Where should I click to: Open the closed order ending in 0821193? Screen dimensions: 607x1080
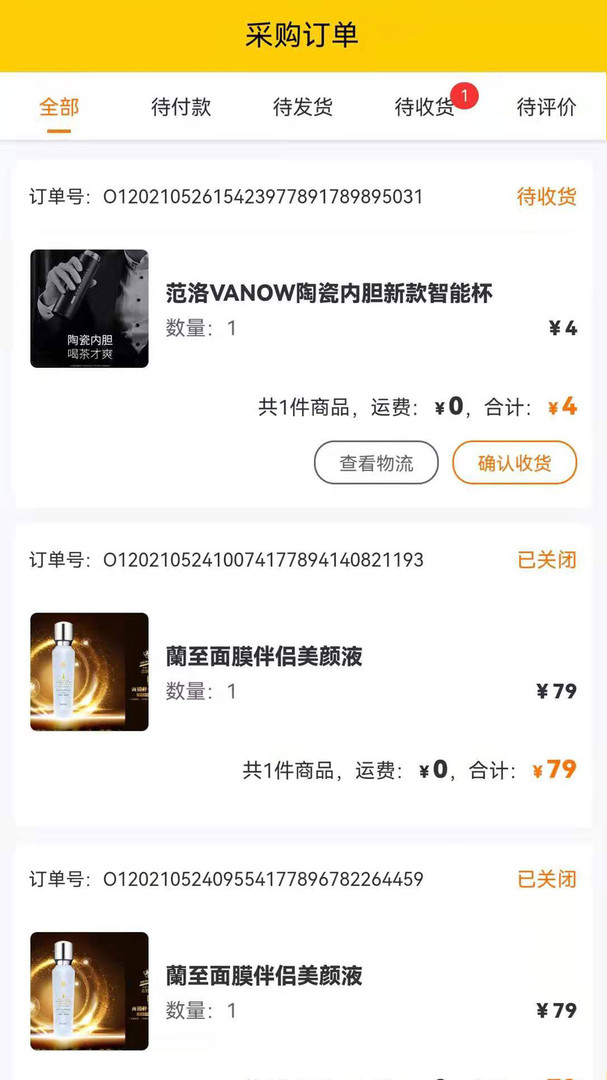tap(264, 657)
